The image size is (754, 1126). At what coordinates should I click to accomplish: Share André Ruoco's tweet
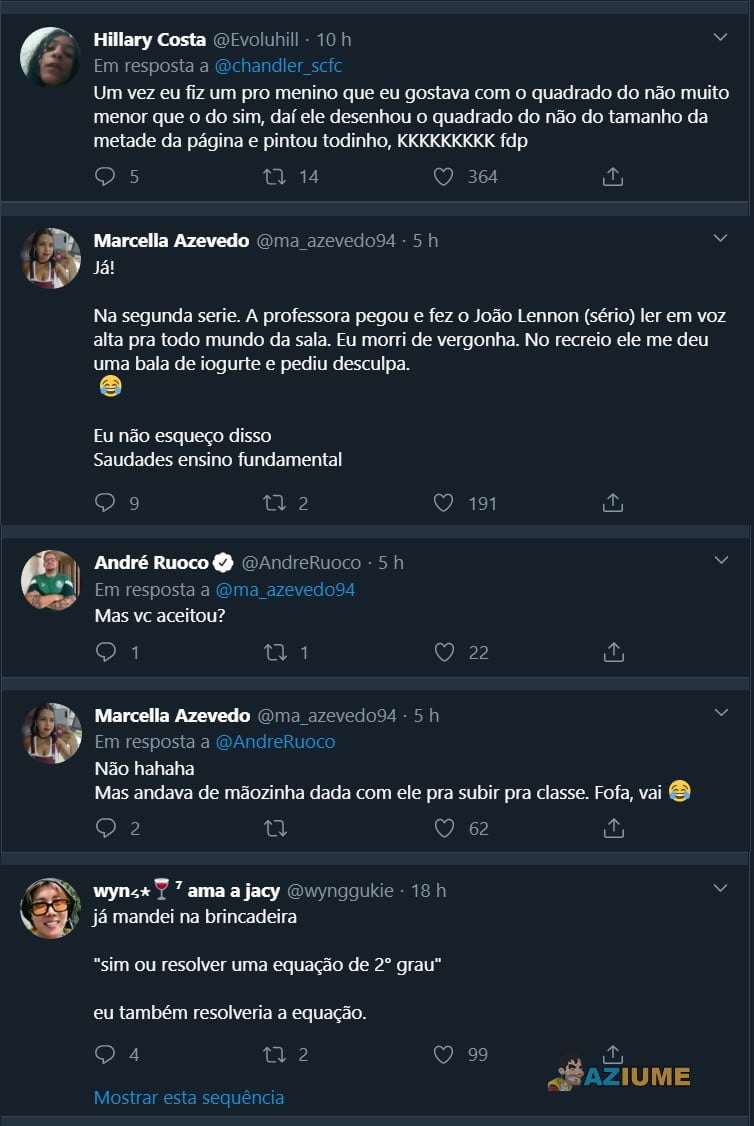coord(613,652)
